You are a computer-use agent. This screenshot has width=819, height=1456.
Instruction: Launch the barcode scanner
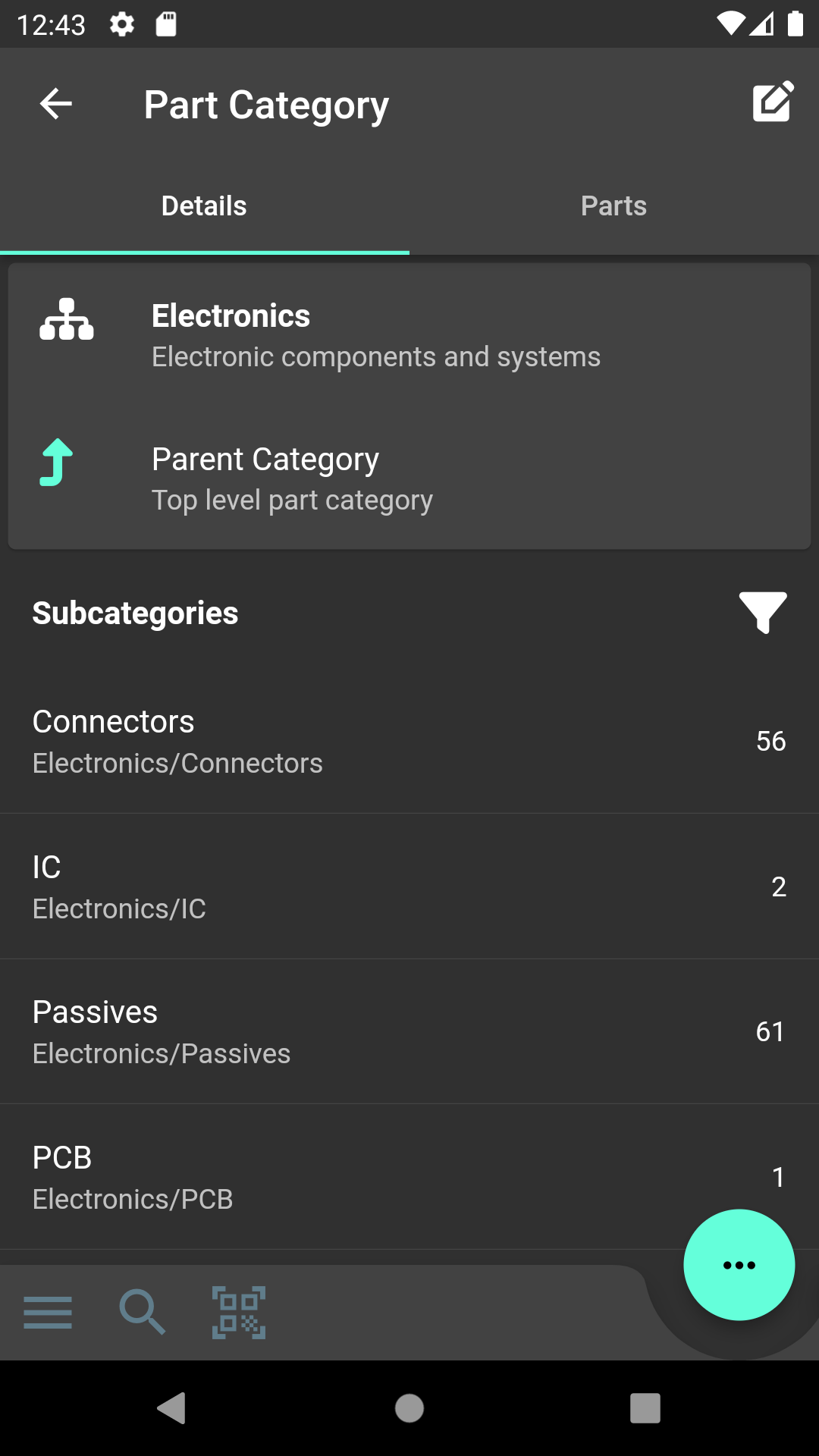(x=239, y=1313)
